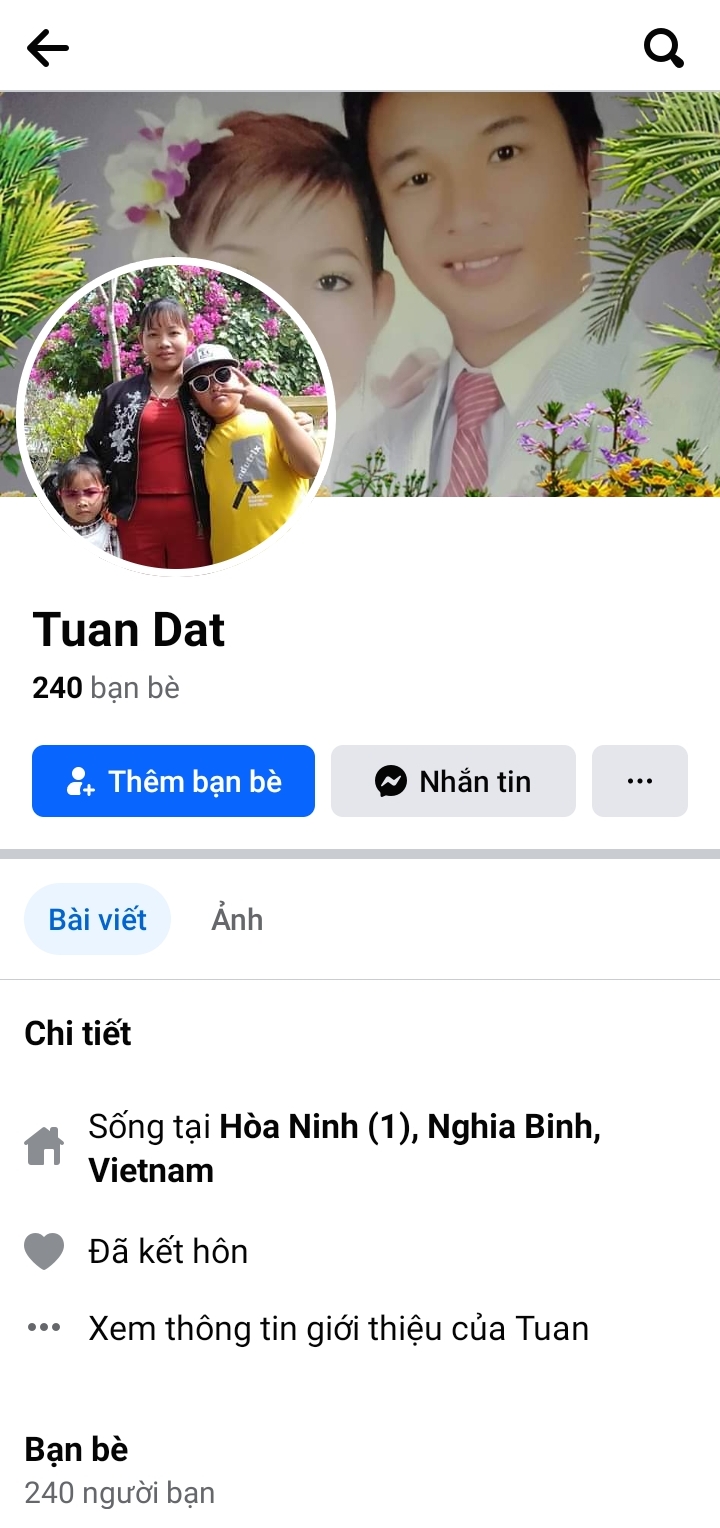Viewport: 720px width, 1528px height.
Task: View Tuan Dat's circular profile picture
Action: (176, 417)
